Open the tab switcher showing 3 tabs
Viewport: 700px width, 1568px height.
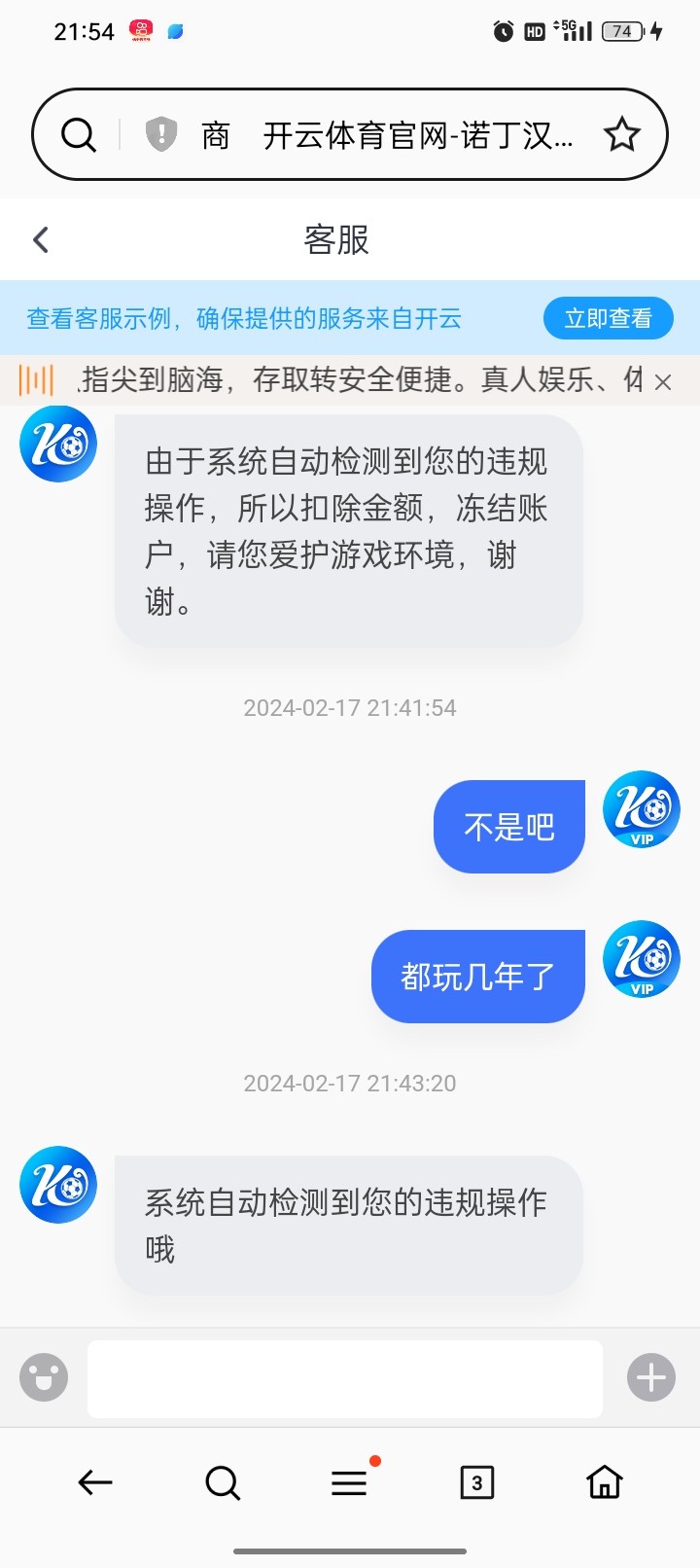pos(476,1482)
